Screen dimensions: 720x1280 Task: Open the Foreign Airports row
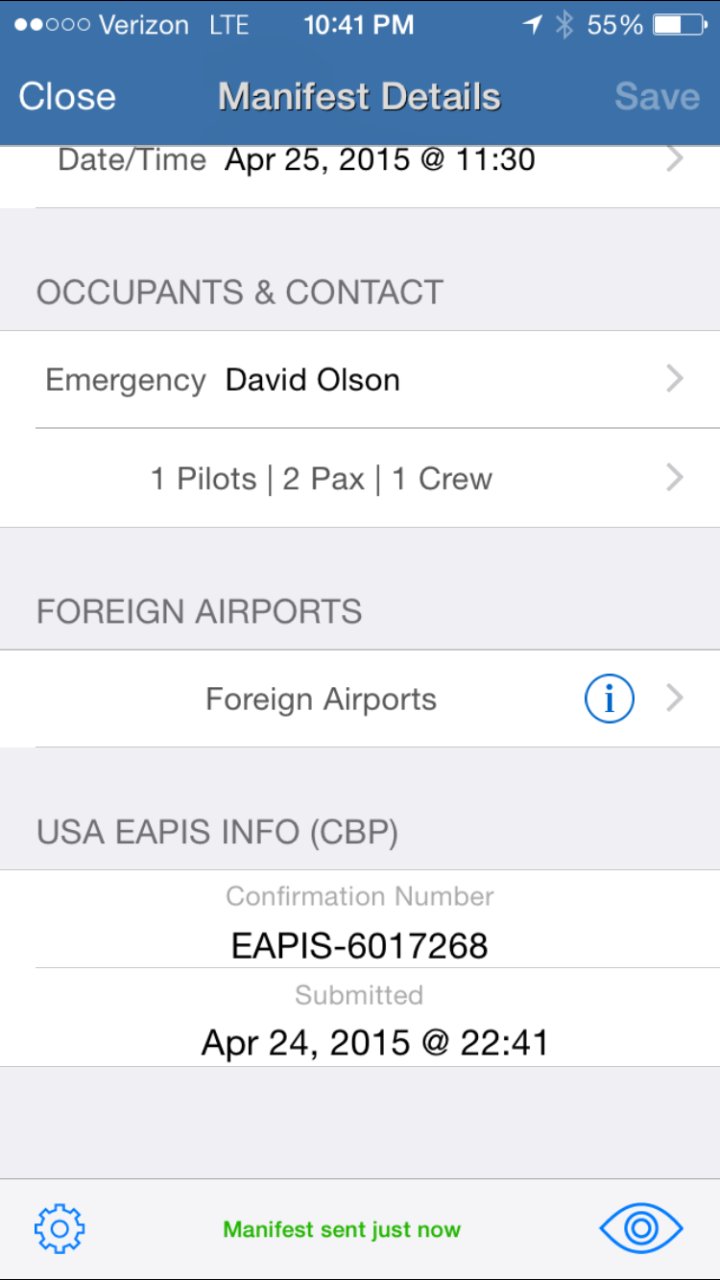click(360, 699)
